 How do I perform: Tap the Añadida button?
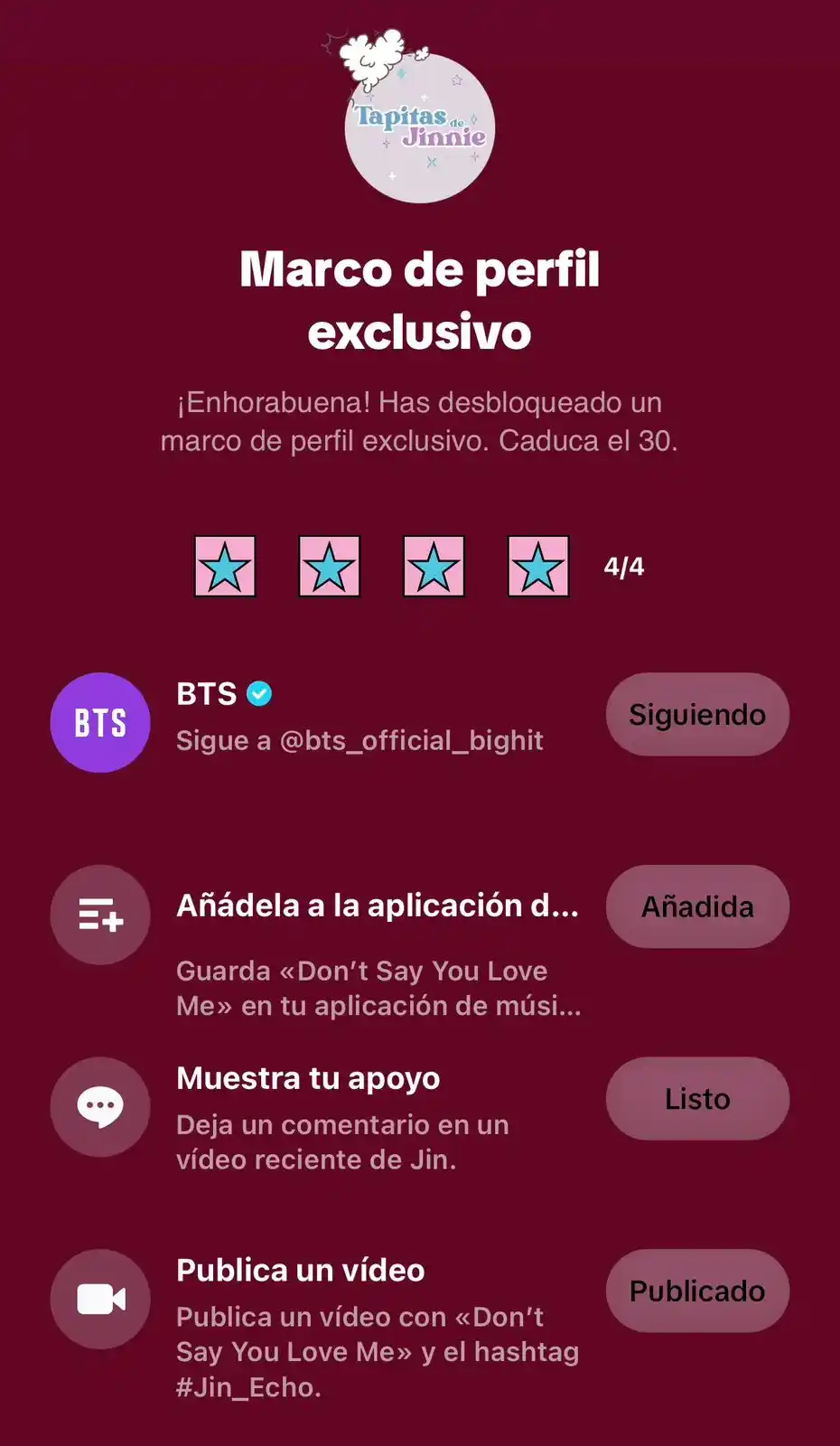(x=697, y=906)
